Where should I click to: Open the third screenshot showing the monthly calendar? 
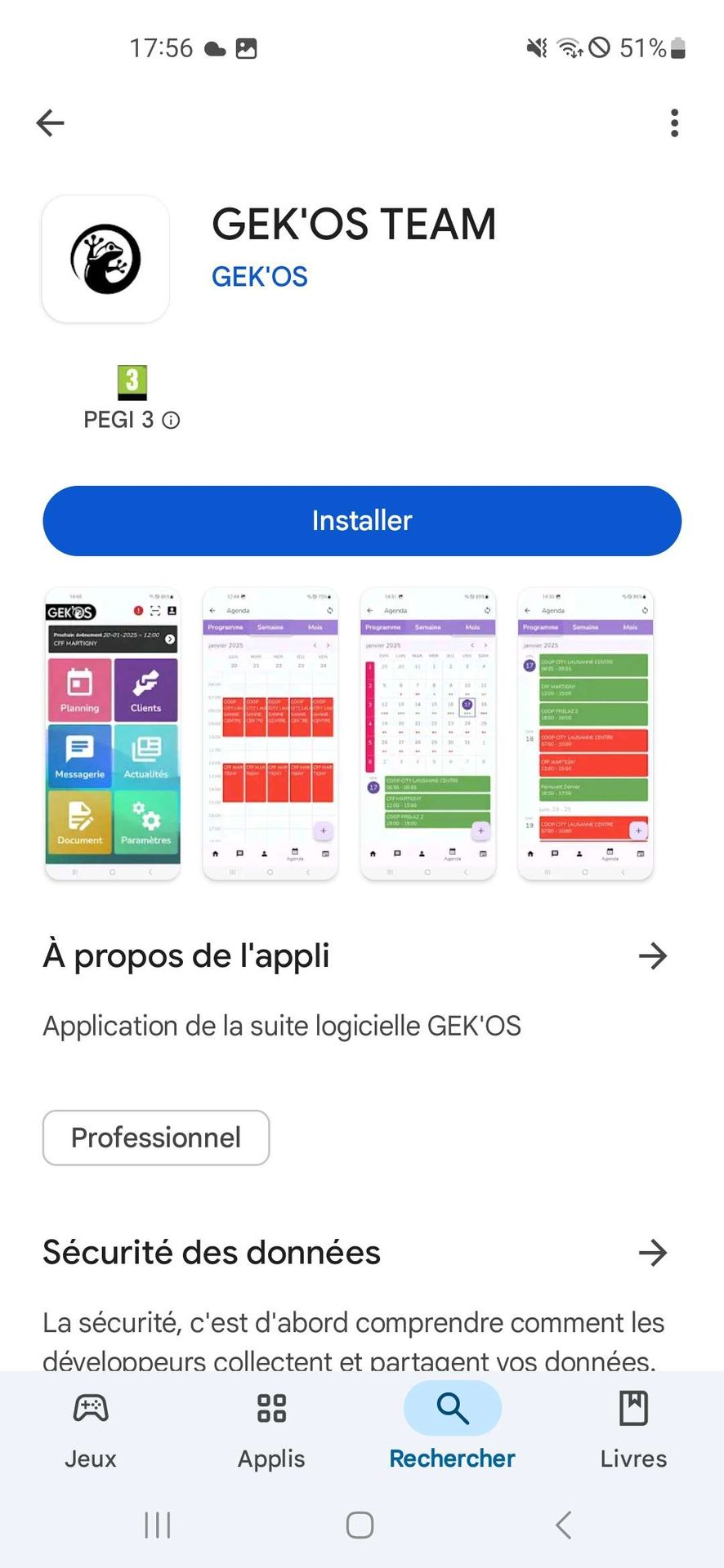[x=427, y=733]
